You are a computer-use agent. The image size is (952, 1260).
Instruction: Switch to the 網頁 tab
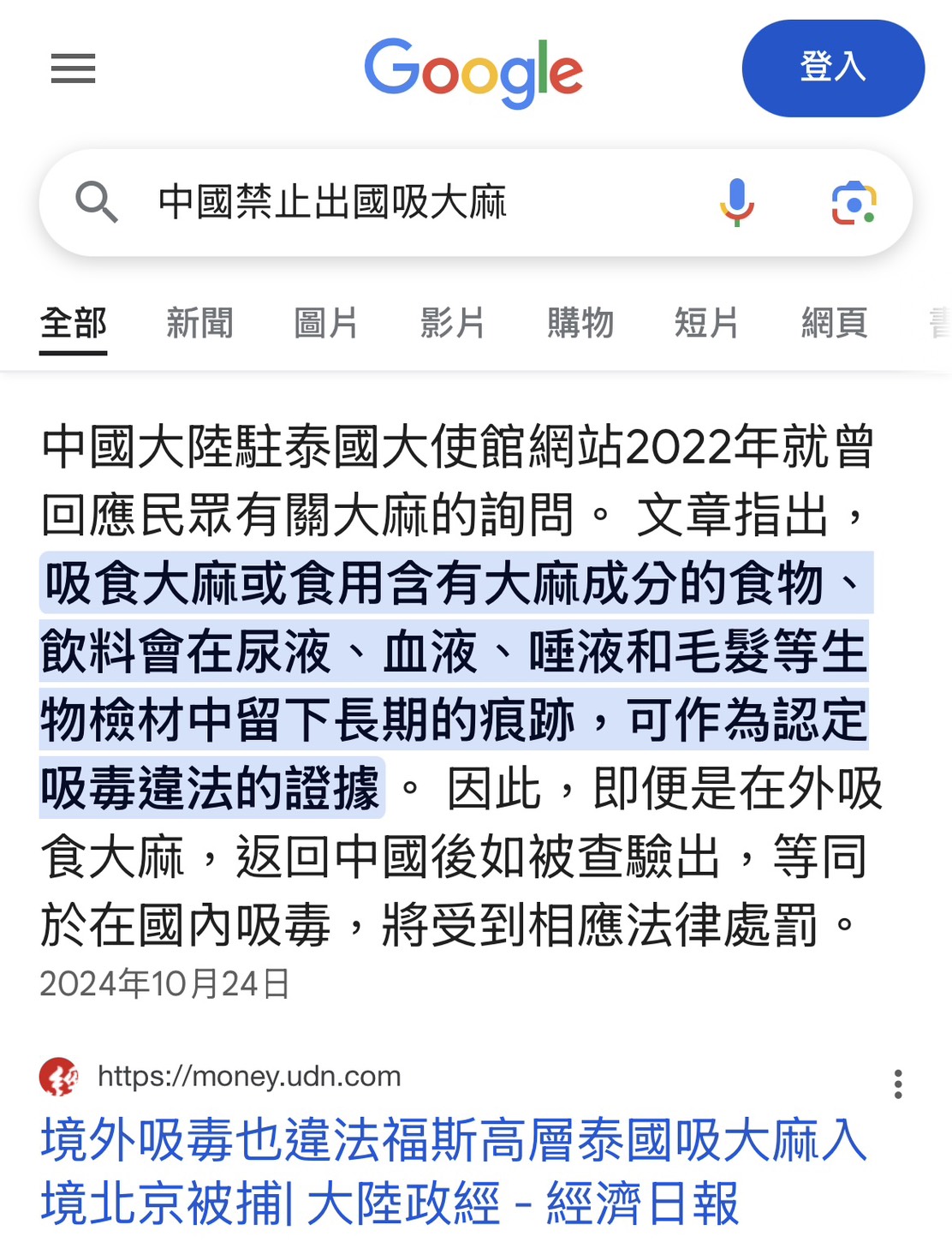click(x=834, y=323)
